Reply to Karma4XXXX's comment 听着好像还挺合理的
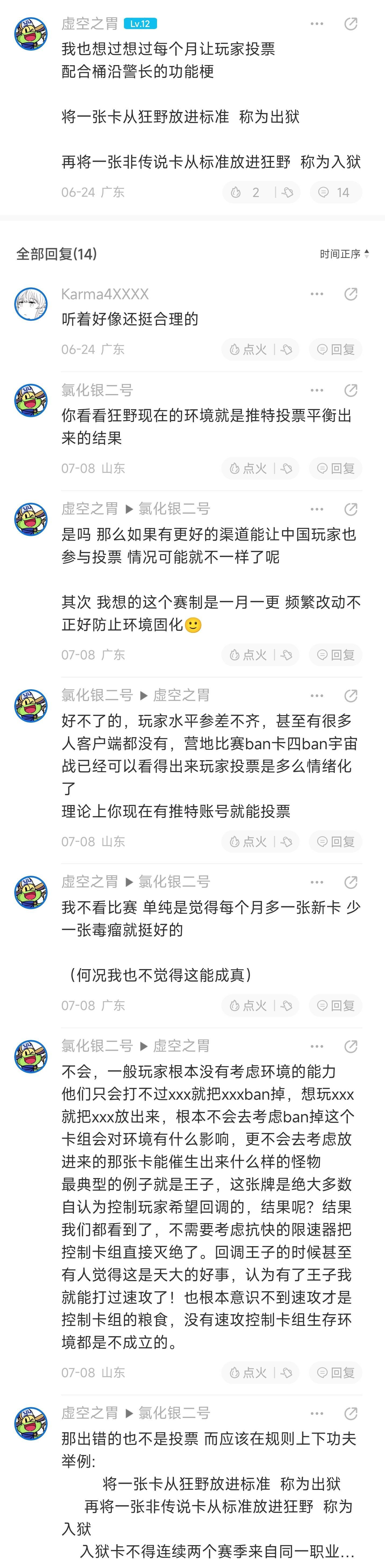Image resolution: width=385 pixels, height=1568 pixels. [x=335, y=349]
